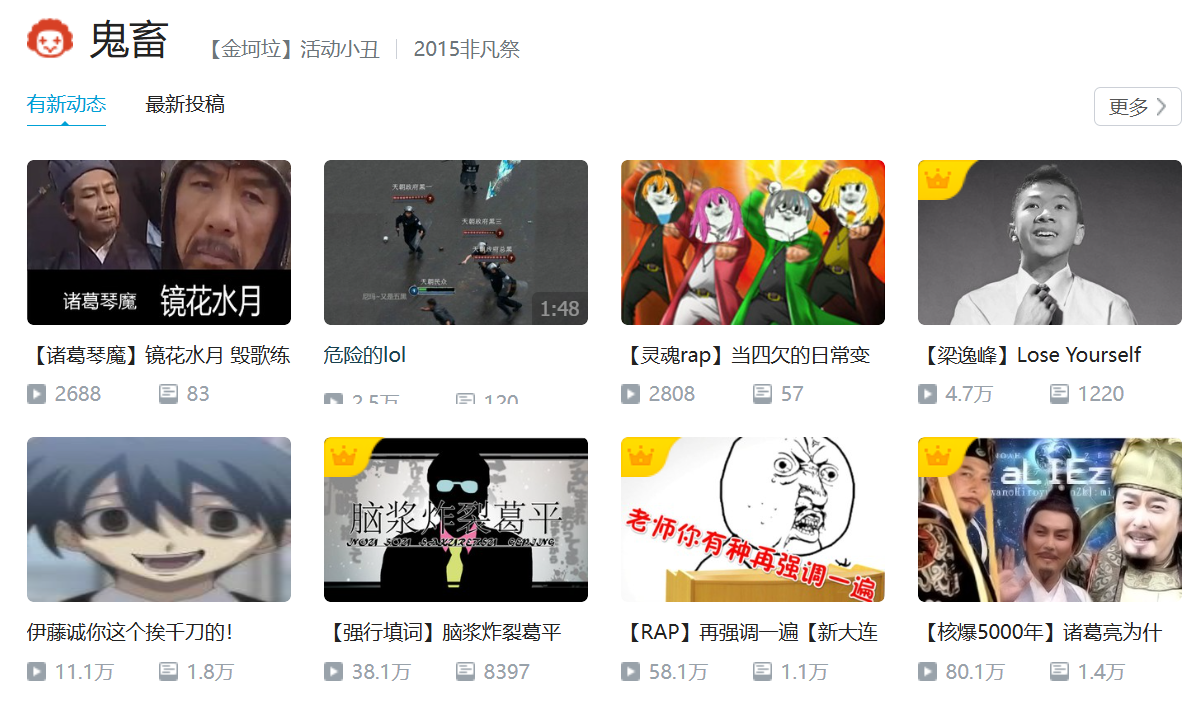Open the 【核爆5000年】诸葛亮 video
The image size is (1200, 717).
point(1049,520)
